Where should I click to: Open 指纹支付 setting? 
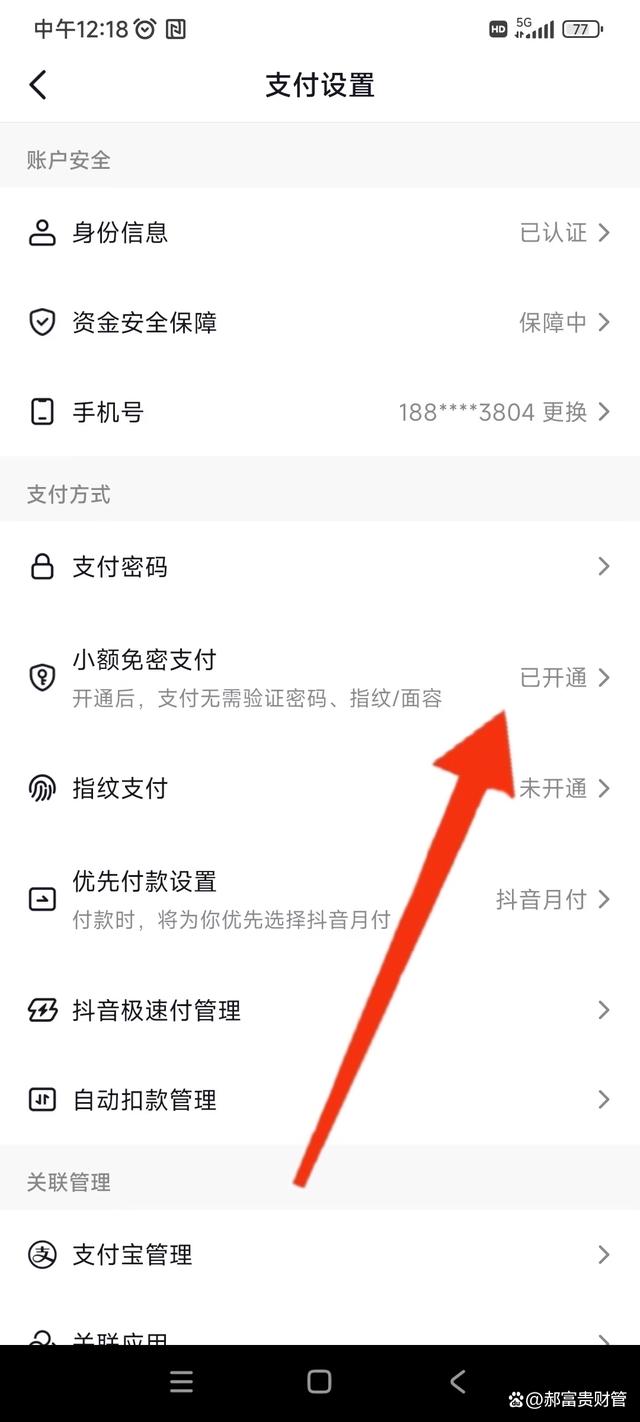[320, 789]
